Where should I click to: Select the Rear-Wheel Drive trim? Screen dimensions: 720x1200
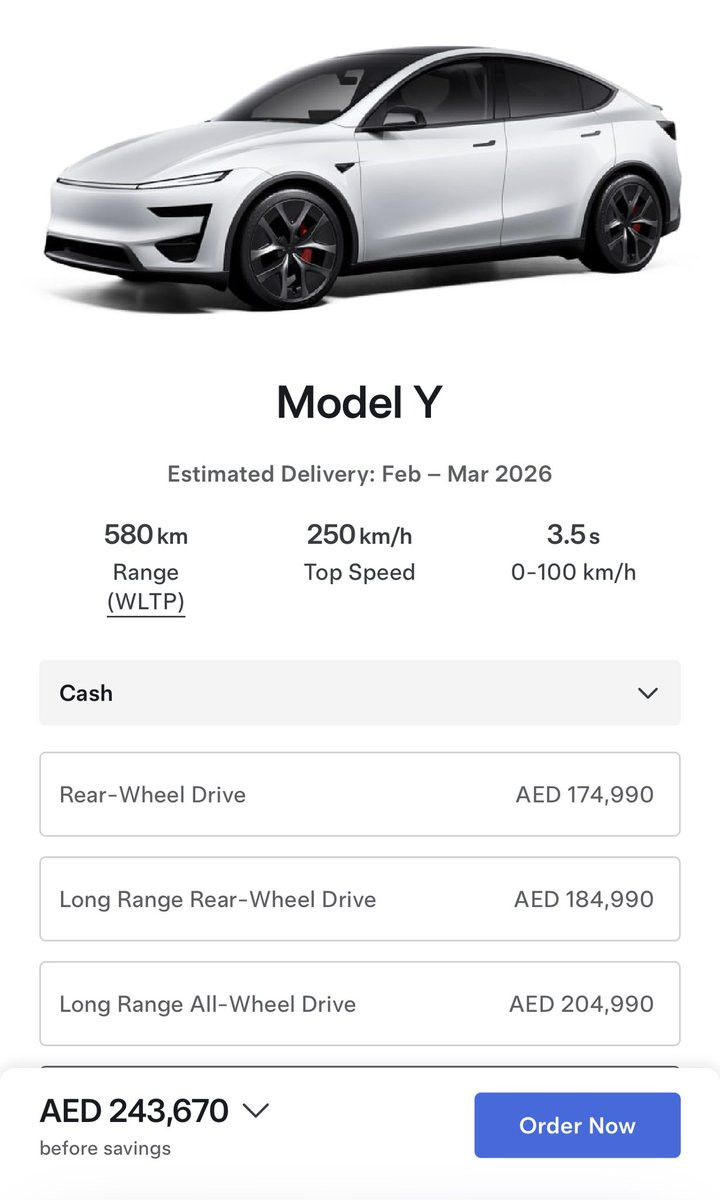[359, 795]
